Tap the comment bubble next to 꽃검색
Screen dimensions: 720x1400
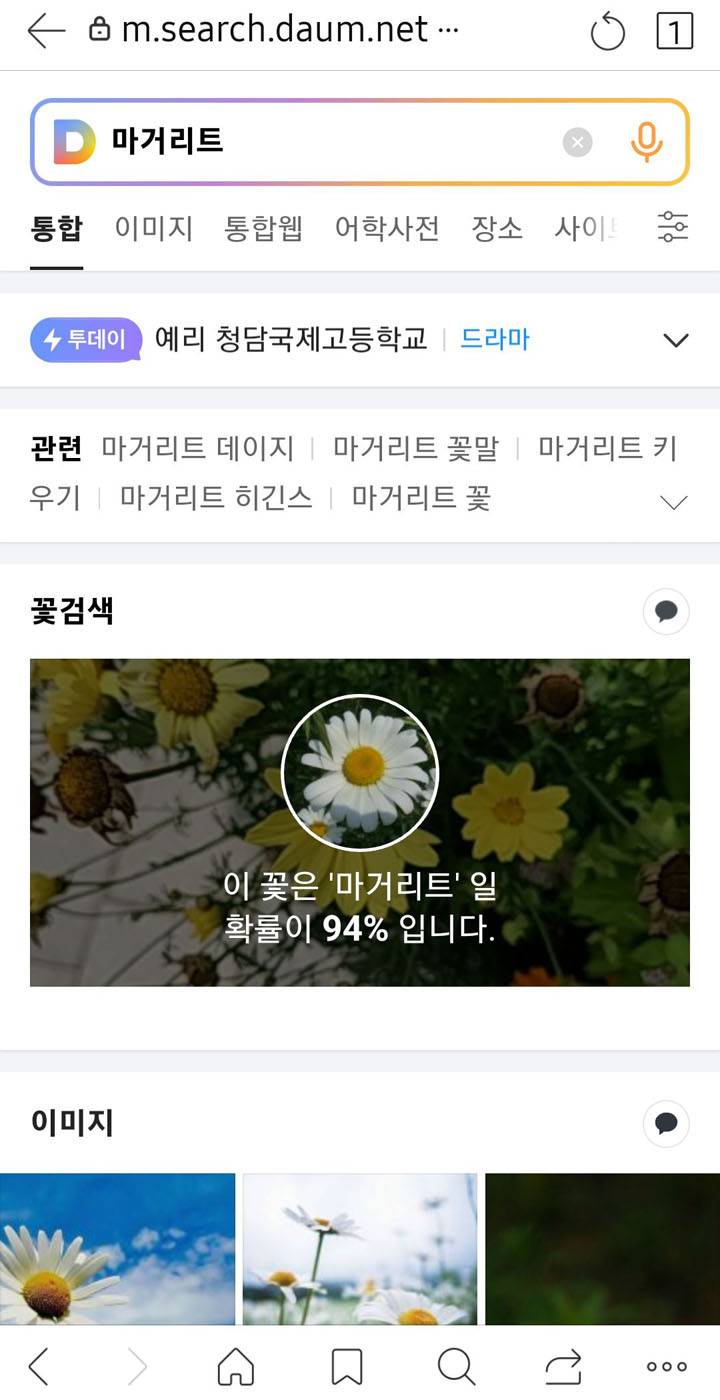coord(666,611)
